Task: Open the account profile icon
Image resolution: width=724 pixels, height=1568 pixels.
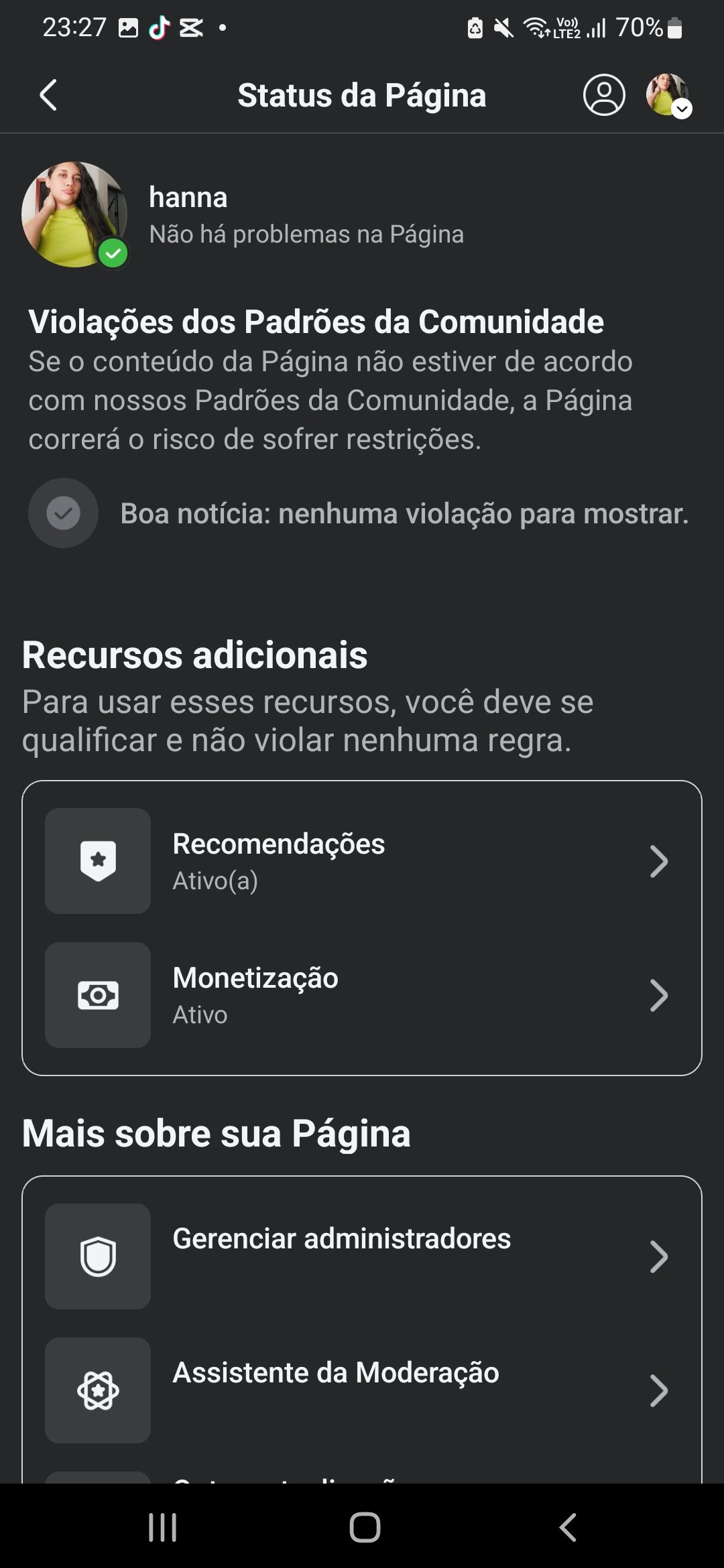Action: click(604, 95)
